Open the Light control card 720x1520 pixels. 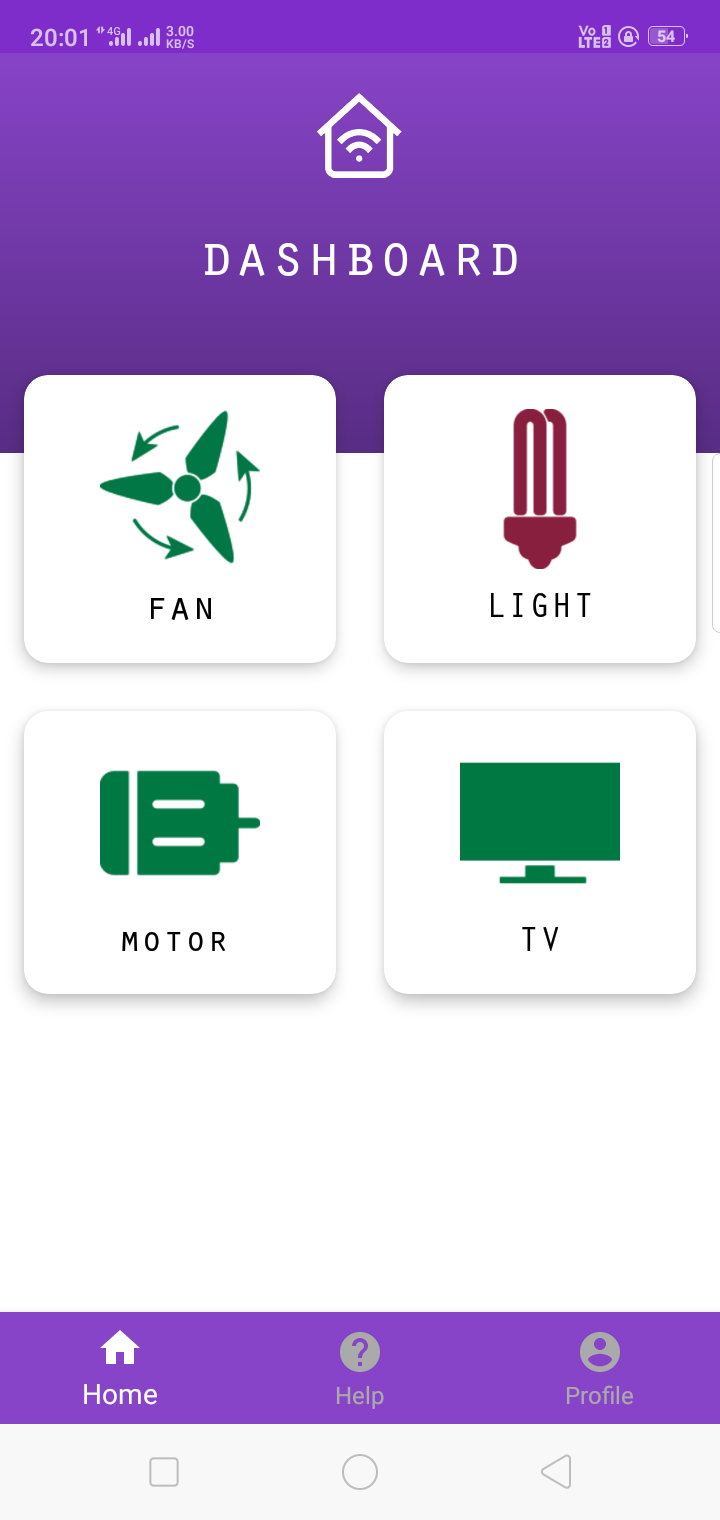[x=540, y=518]
